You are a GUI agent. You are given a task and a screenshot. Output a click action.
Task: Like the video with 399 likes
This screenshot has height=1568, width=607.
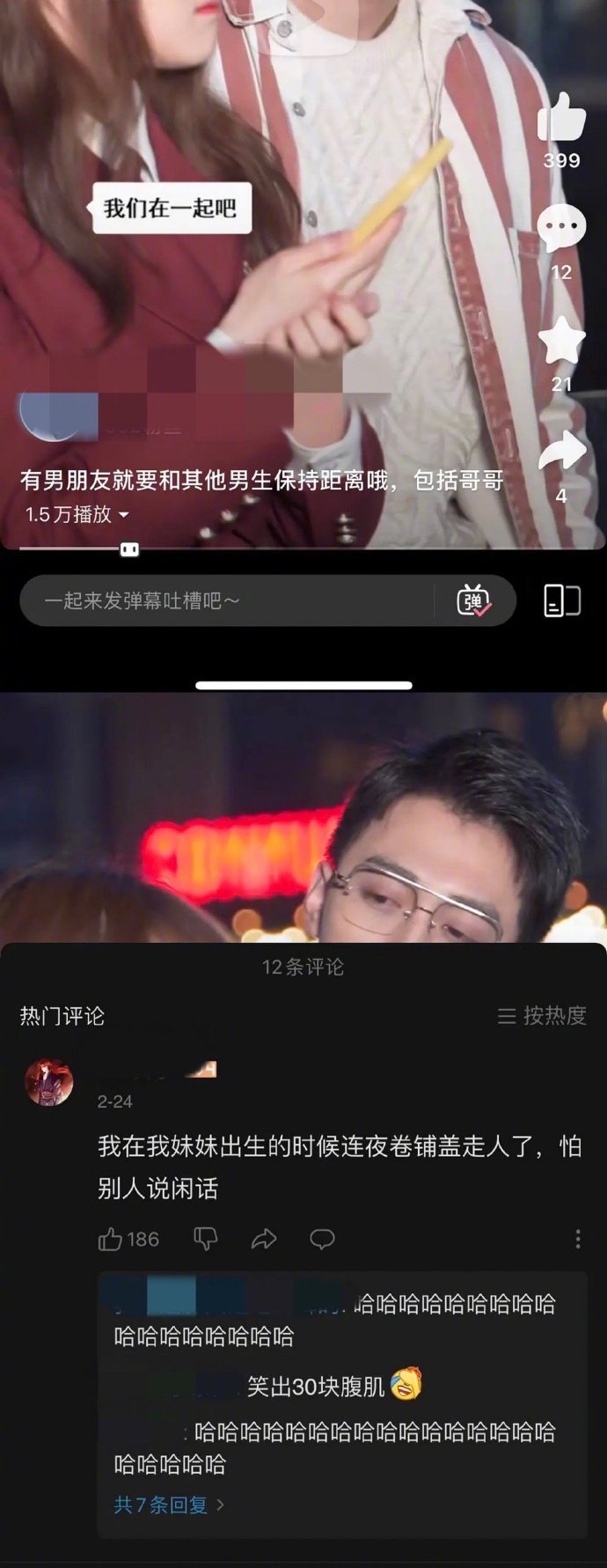[x=561, y=118]
